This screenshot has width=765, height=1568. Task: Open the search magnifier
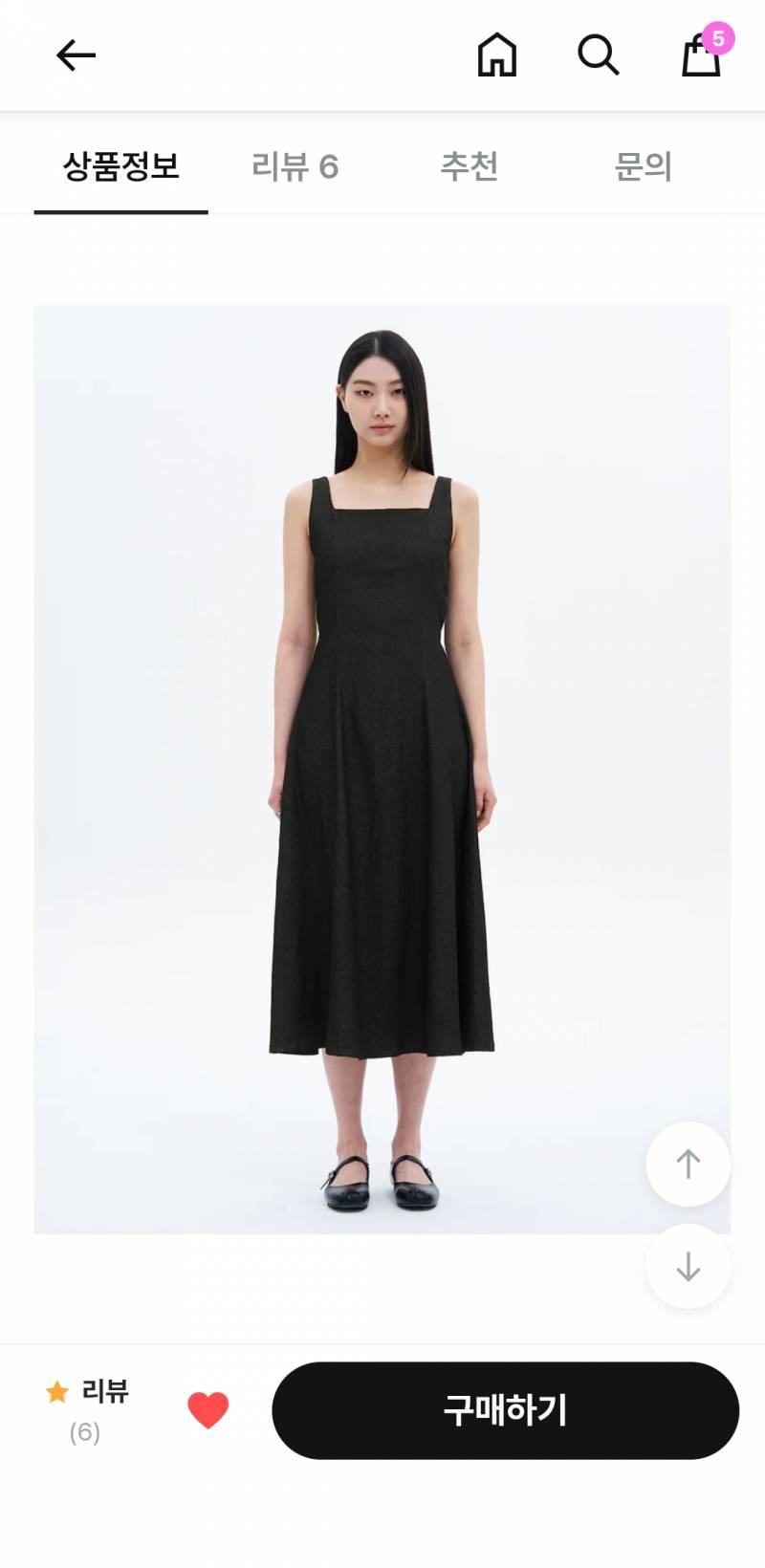point(599,55)
